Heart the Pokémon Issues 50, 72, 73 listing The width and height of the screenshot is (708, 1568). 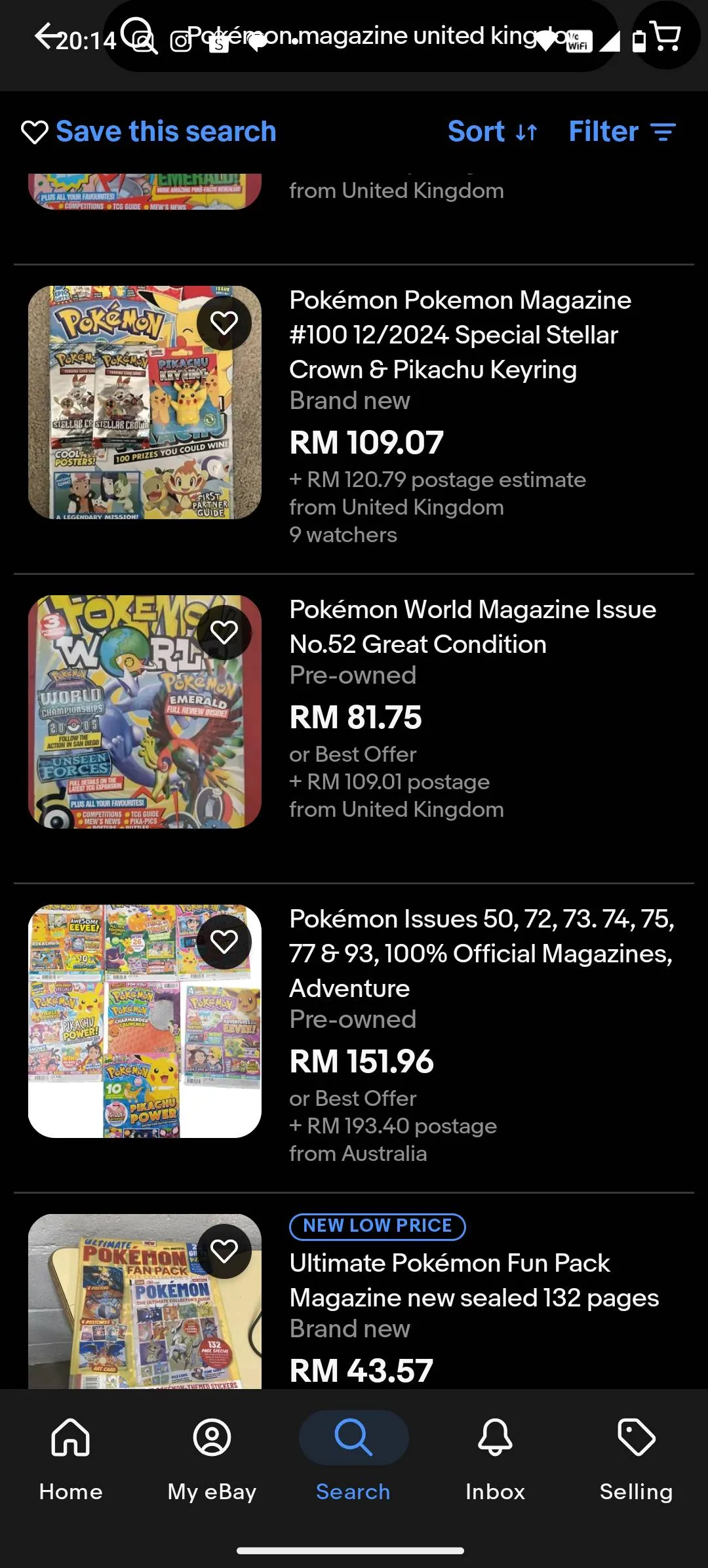tap(224, 942)
